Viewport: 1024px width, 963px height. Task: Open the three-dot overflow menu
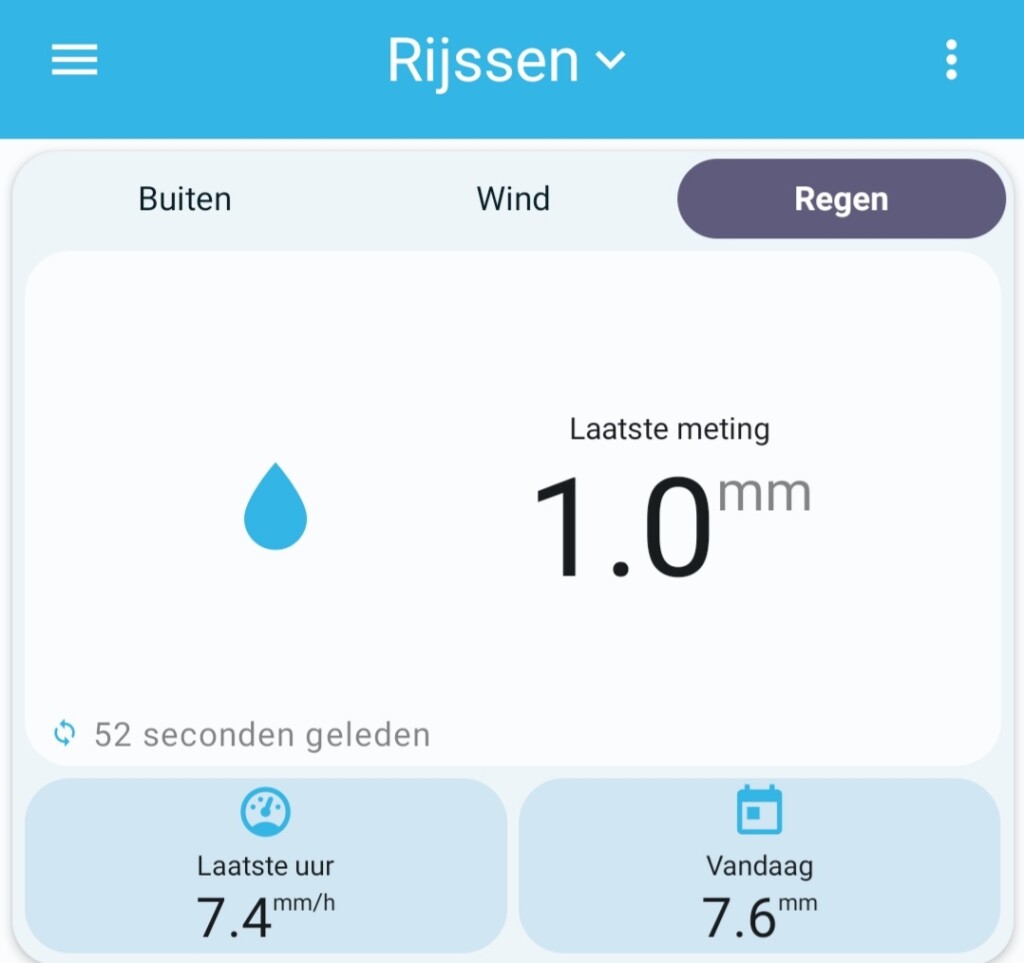pos(951,59)
